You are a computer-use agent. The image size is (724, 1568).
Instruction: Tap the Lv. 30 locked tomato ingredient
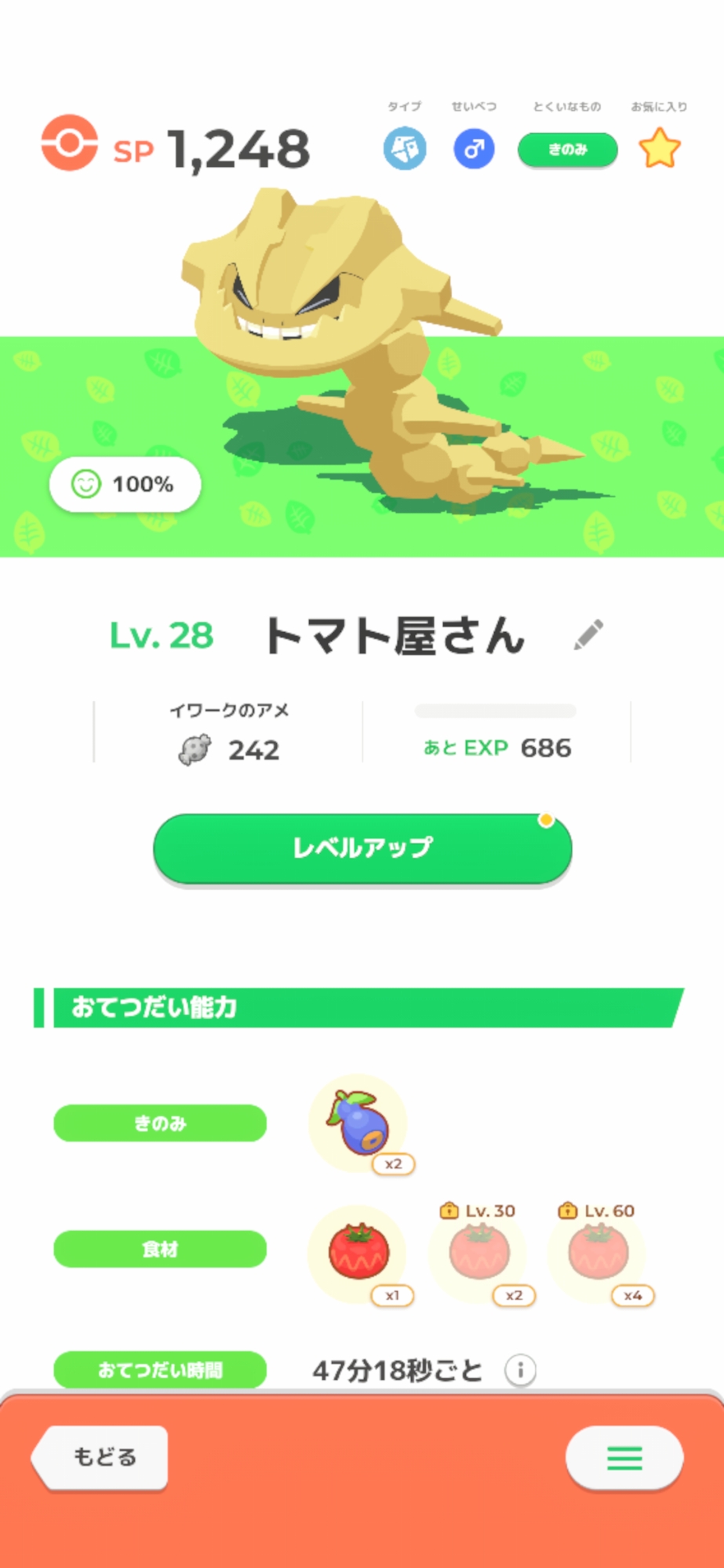[479, 1252]
